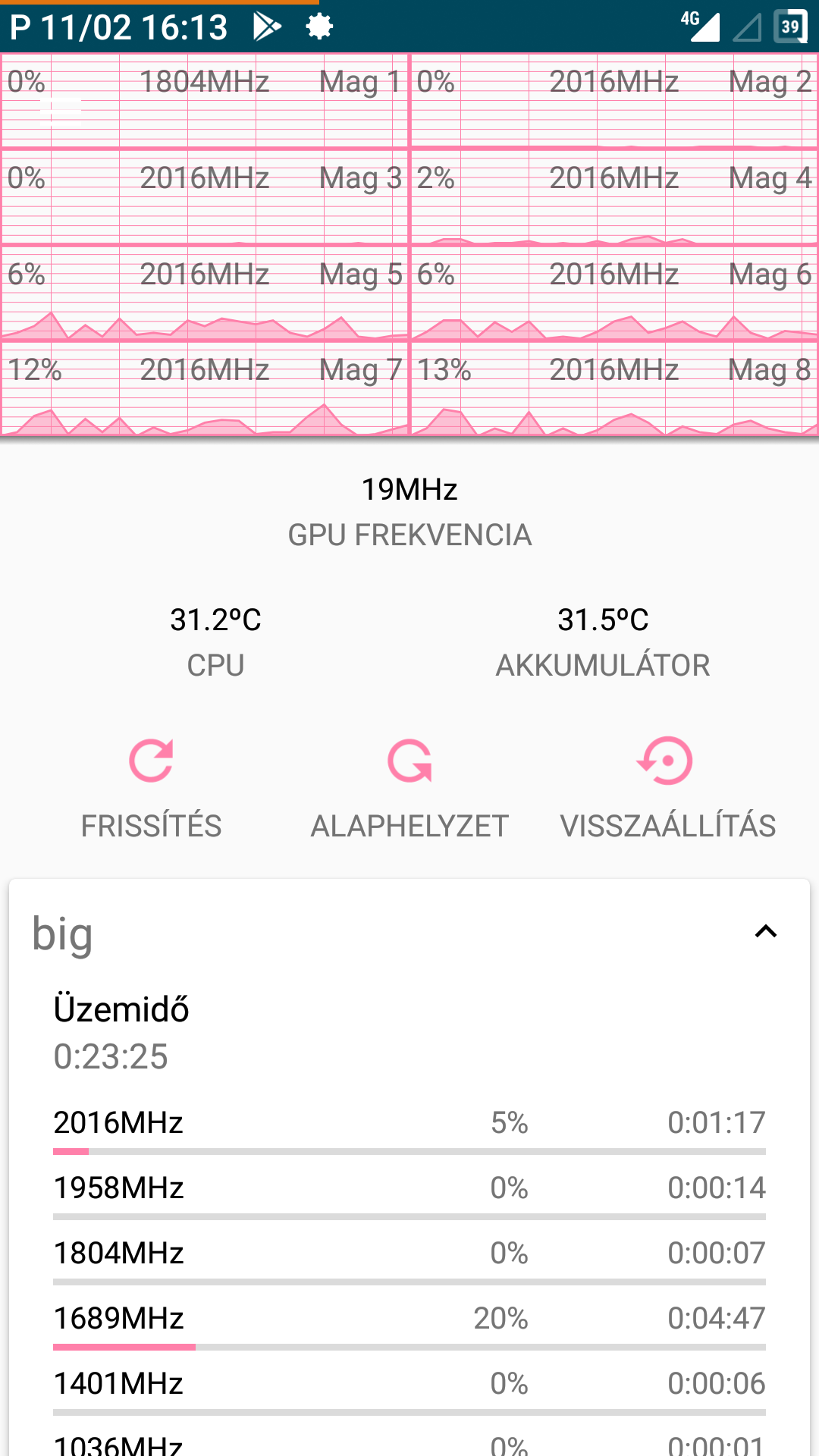Image resolution: width=819 pixels, height=1456 pixels.
Task: Tap the Alaphelyzet reset button
Action: pyautogui.click(x=409, y=789)
